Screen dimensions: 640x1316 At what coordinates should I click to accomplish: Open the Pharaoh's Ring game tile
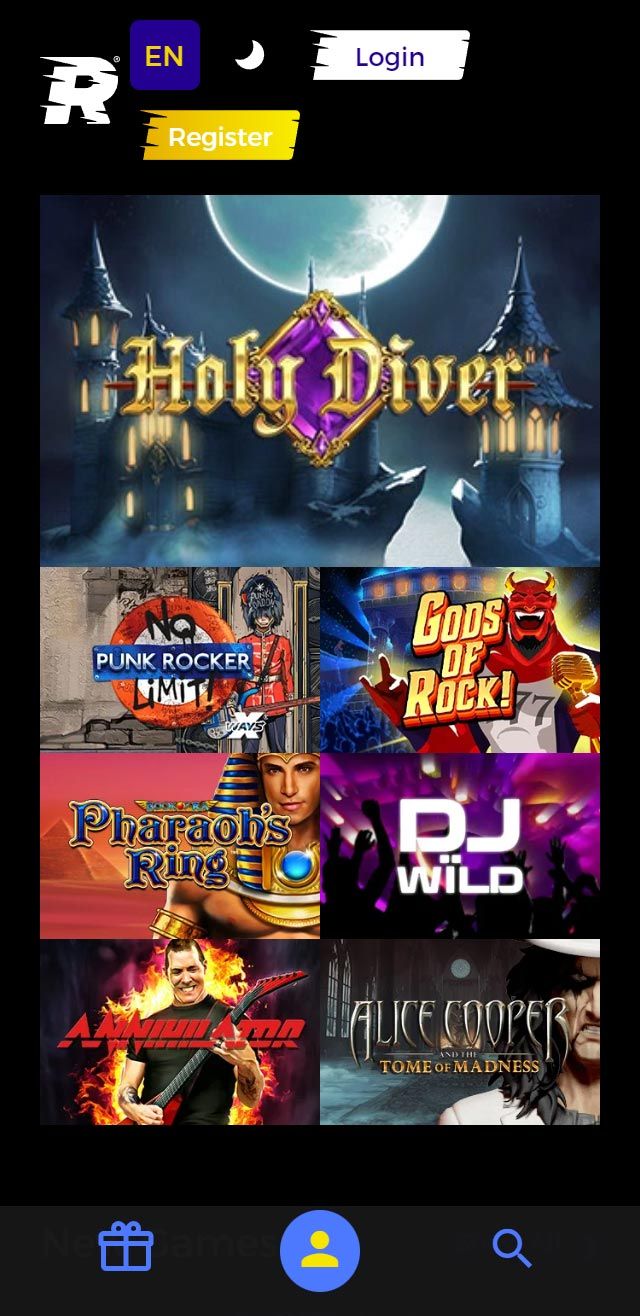coord(180,846)
